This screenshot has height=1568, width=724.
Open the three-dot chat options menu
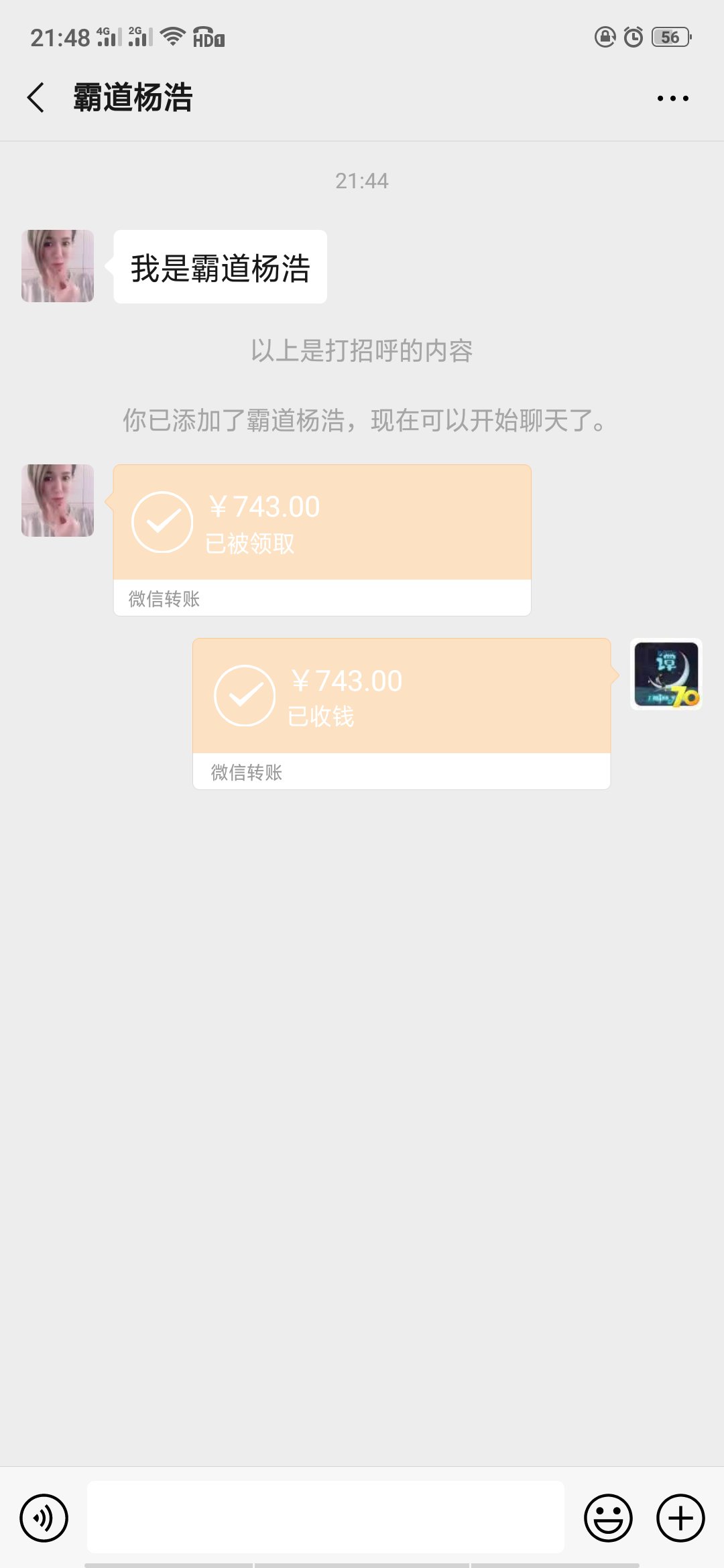[x=672, y=99]
